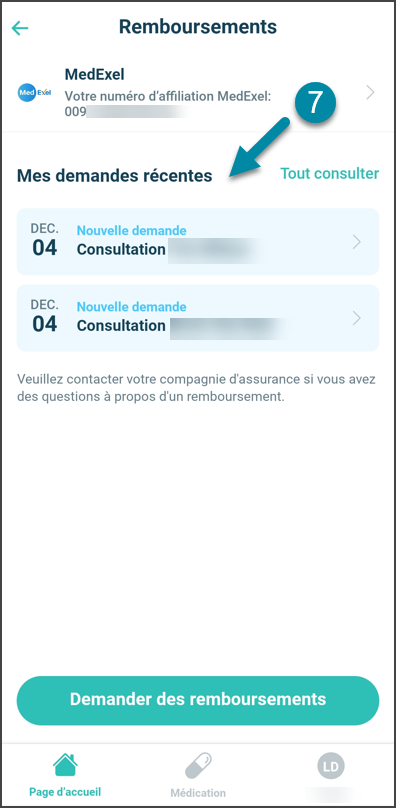The width and height of the screenshot is (396, 808).
Task: Open the first Nouvelle demande Consultation card
Action: (198, 242)
